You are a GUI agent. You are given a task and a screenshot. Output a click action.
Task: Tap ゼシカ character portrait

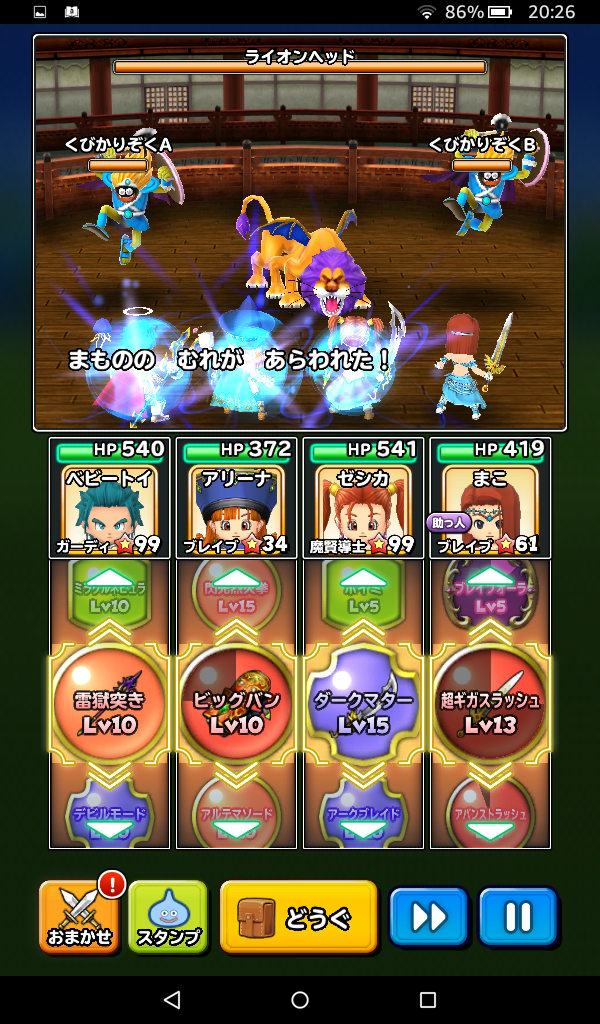pos(363,500)
